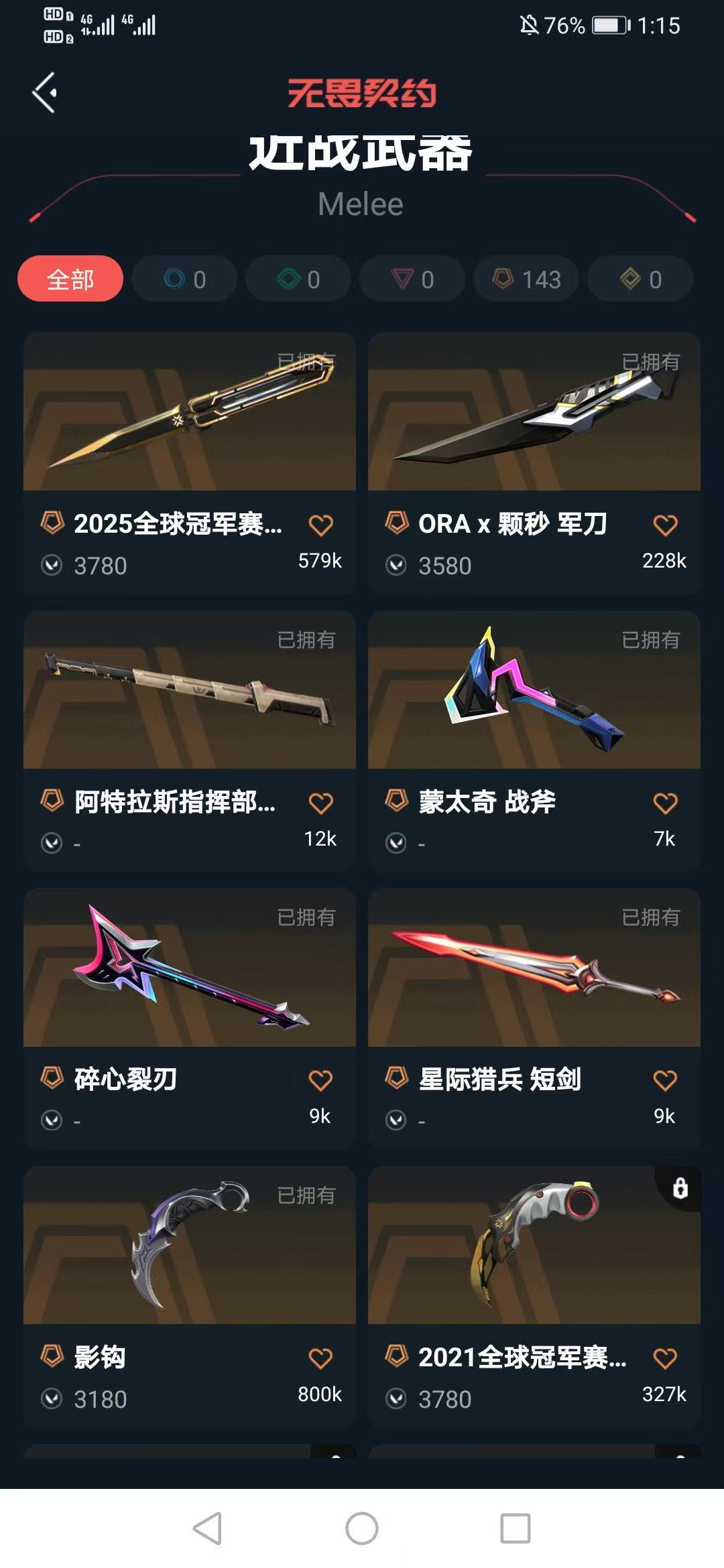Open the 2025全球冠军赛 melee card
The image size is (724, 1568).
[x=190, y=415]
